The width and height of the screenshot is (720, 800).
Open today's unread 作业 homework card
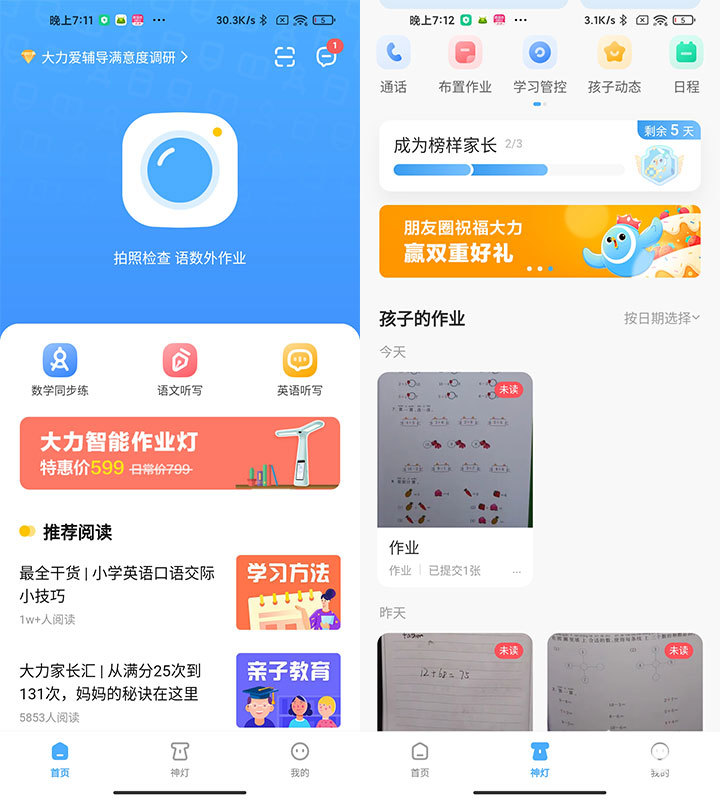[x=455, y=450]
